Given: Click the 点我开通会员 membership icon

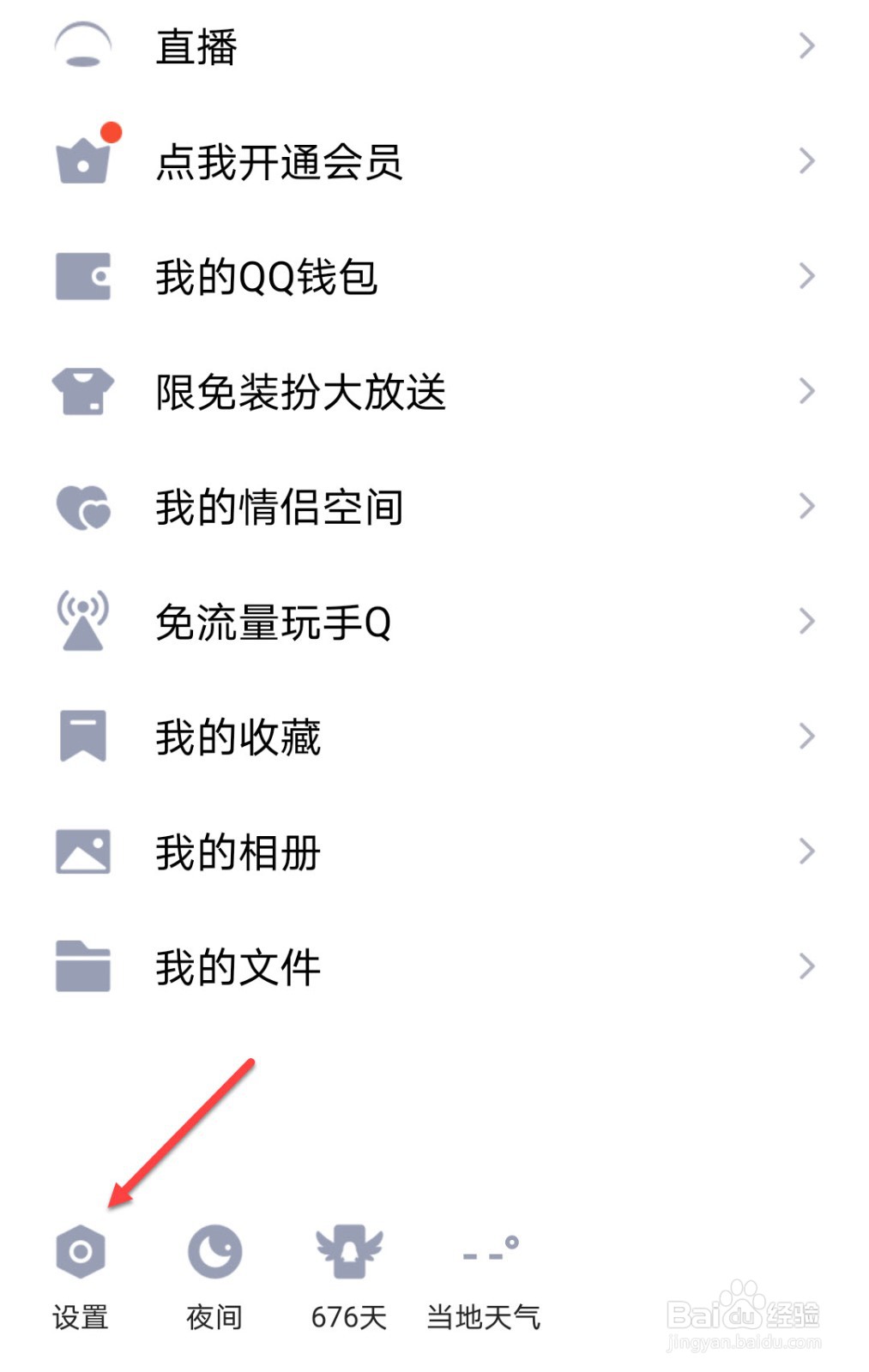Looking at the screenshot, I should pos(83,163).
